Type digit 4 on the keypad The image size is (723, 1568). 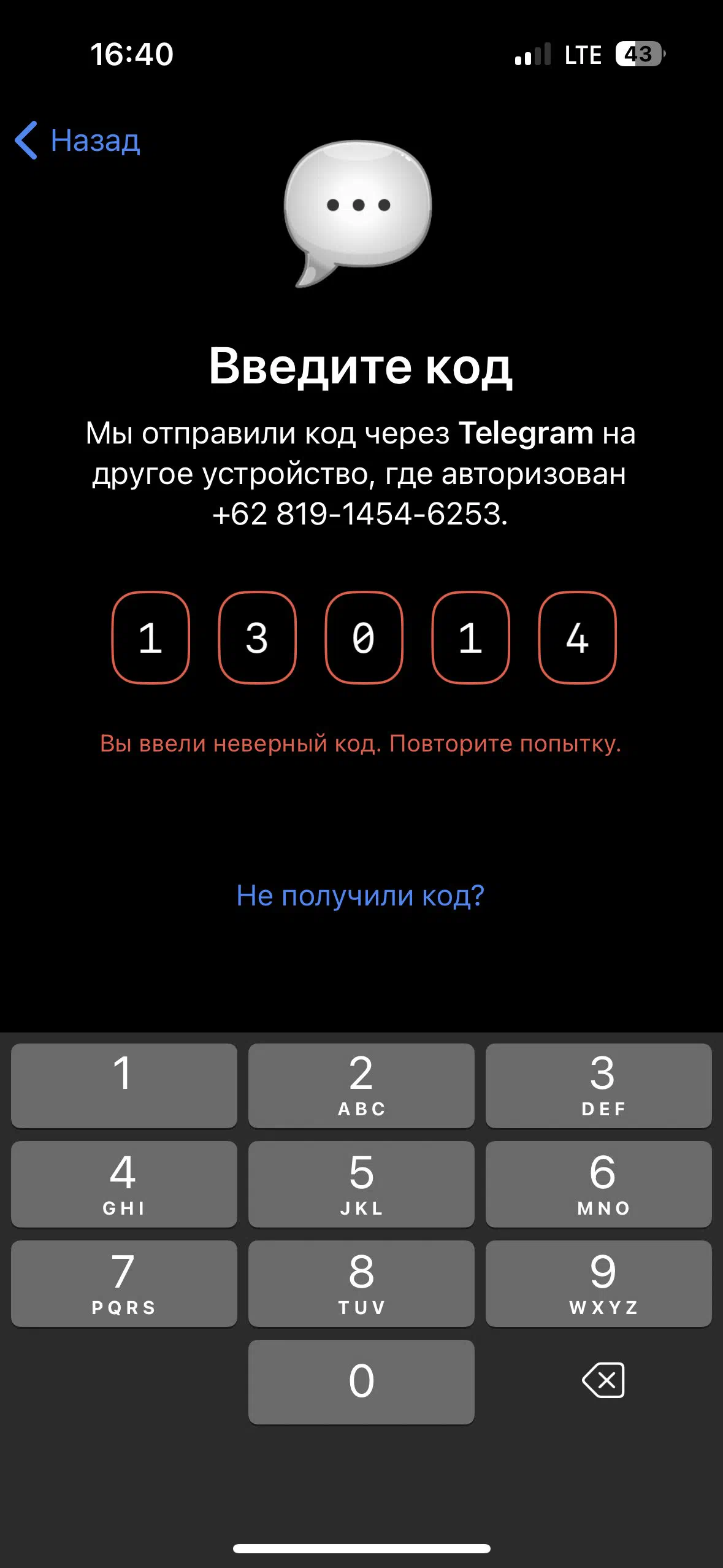[124, 1184]
